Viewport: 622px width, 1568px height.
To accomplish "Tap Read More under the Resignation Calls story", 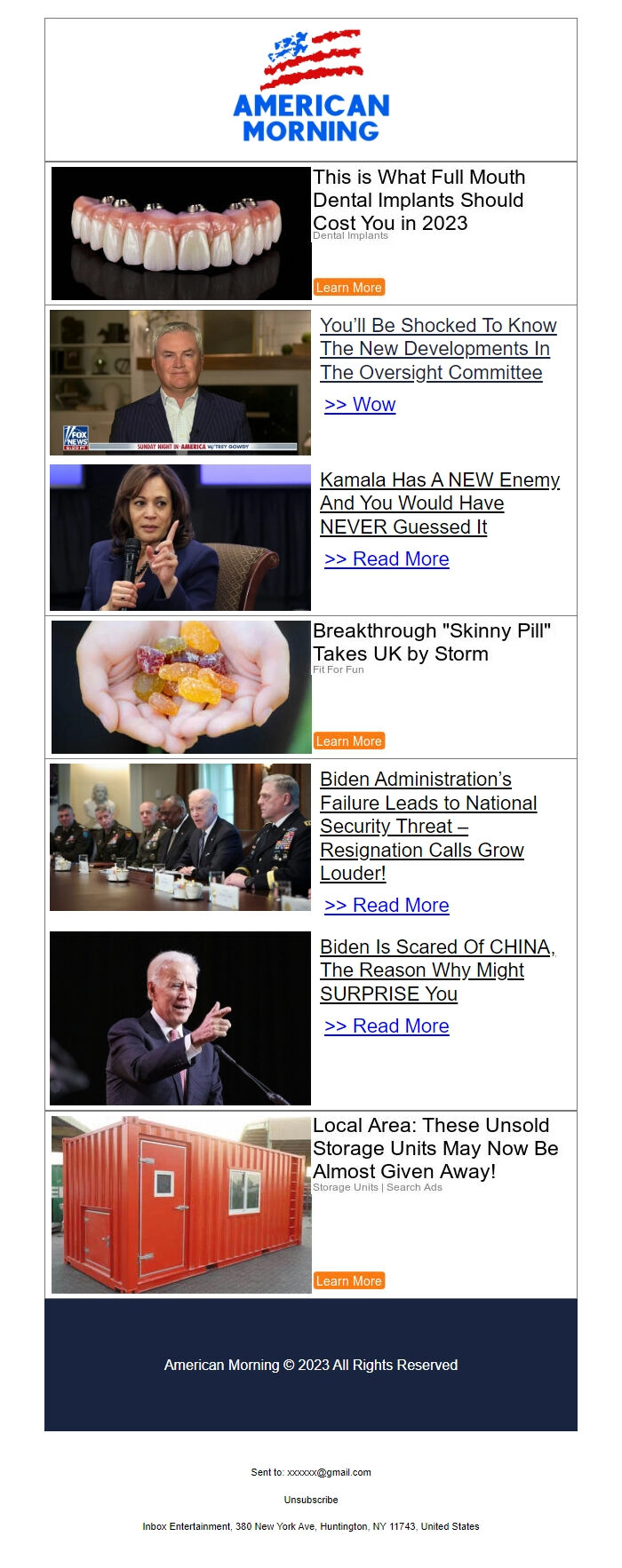I will pos(387,906).
